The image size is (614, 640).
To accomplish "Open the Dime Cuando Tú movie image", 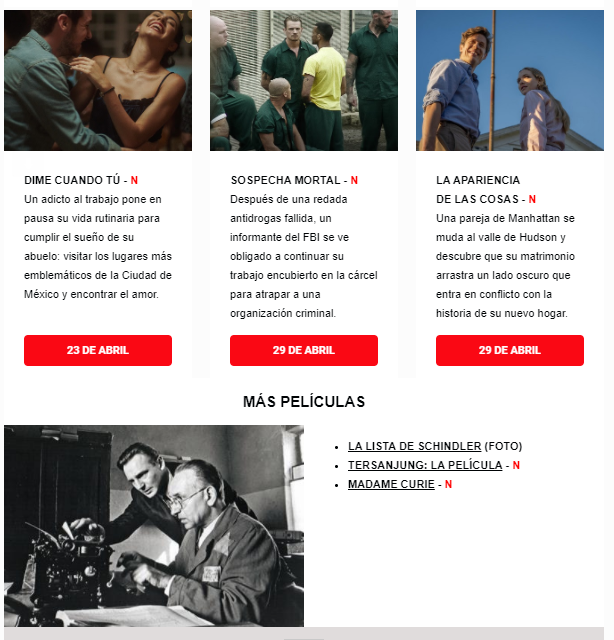I will [x=98, y=80].
